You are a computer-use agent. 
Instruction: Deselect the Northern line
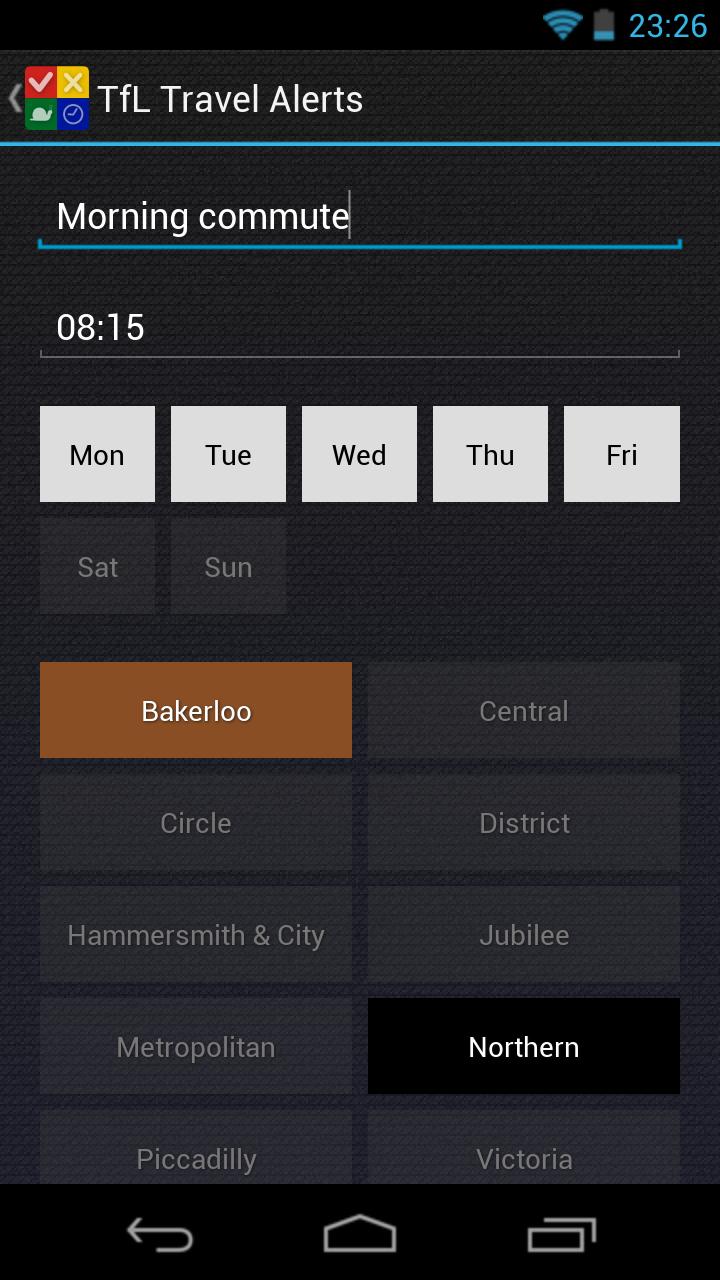click(523, 1046)
